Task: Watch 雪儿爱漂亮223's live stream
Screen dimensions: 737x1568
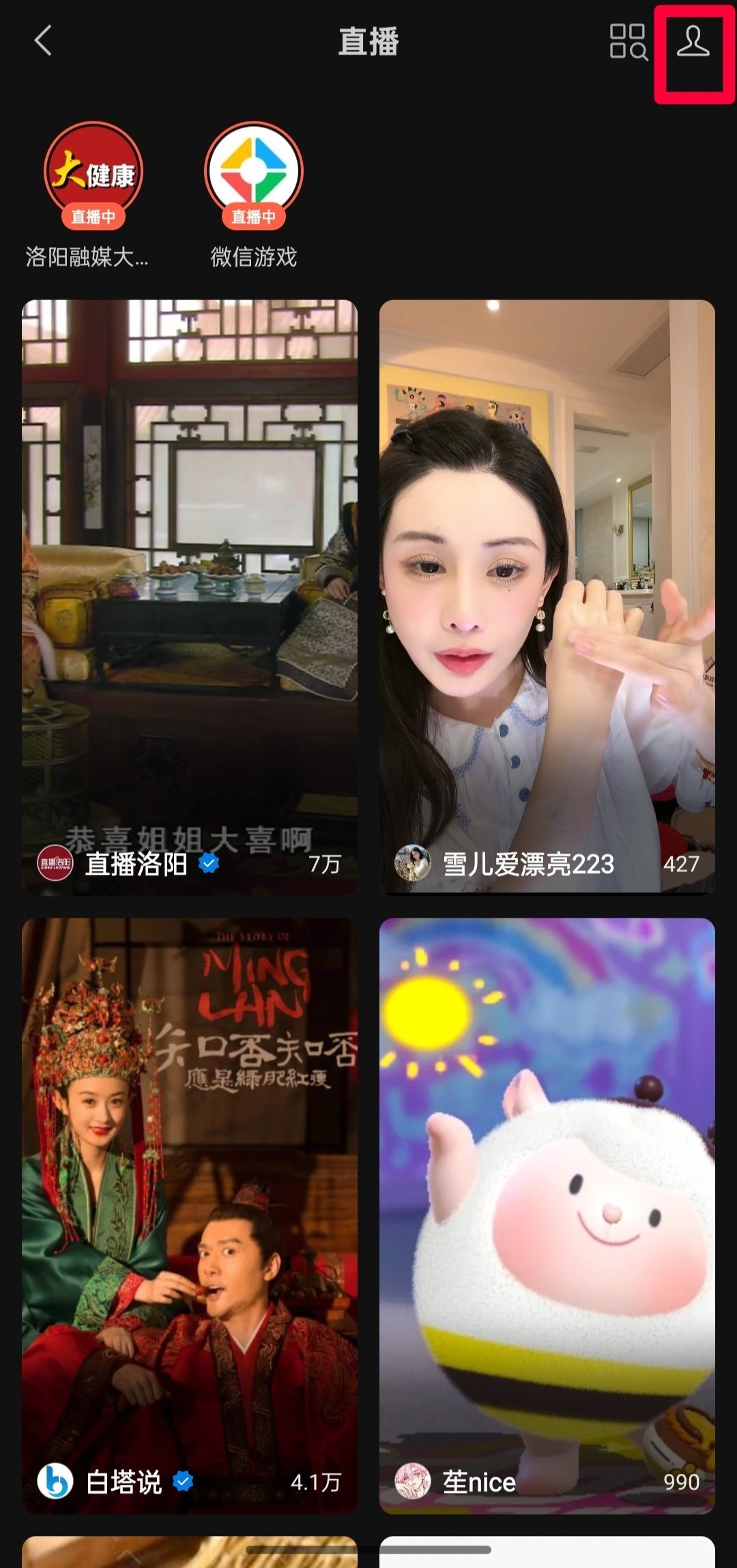Action: pyautogui.click(x=547, y=596)
